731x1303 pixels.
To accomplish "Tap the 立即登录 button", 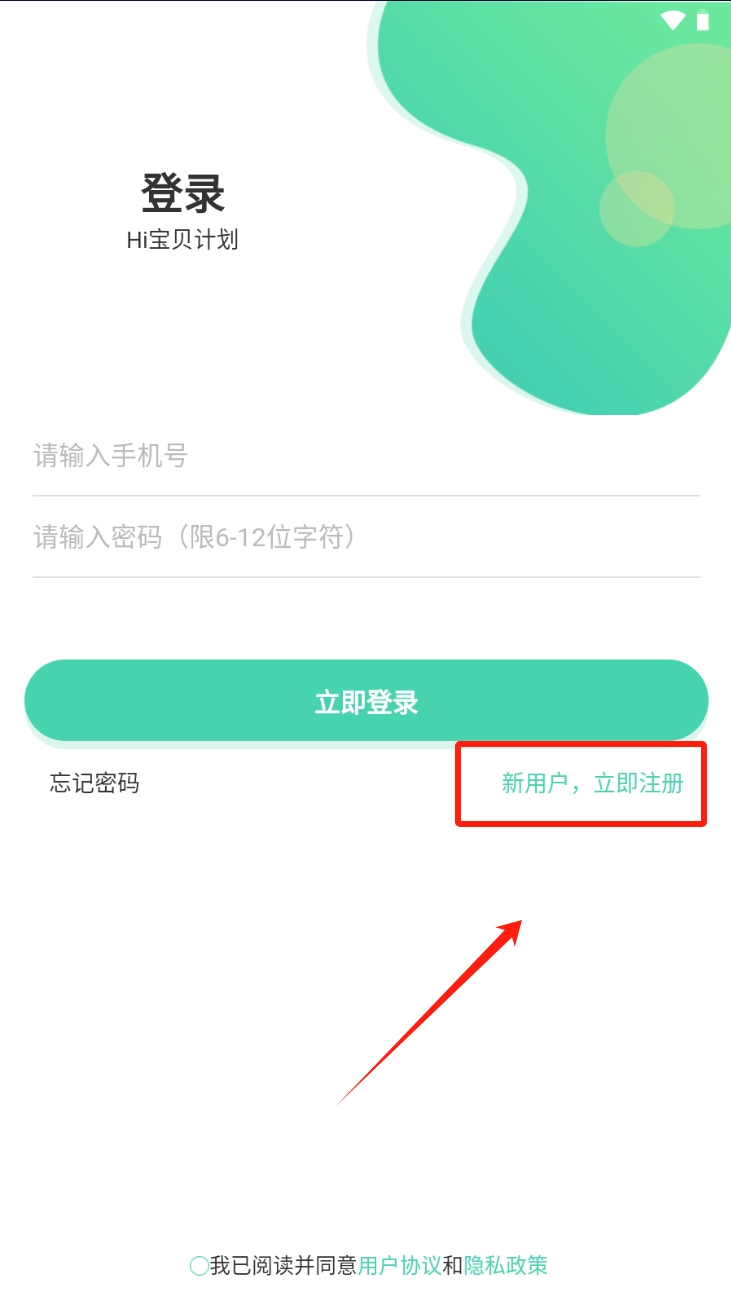I will click(x=366, y=701).
